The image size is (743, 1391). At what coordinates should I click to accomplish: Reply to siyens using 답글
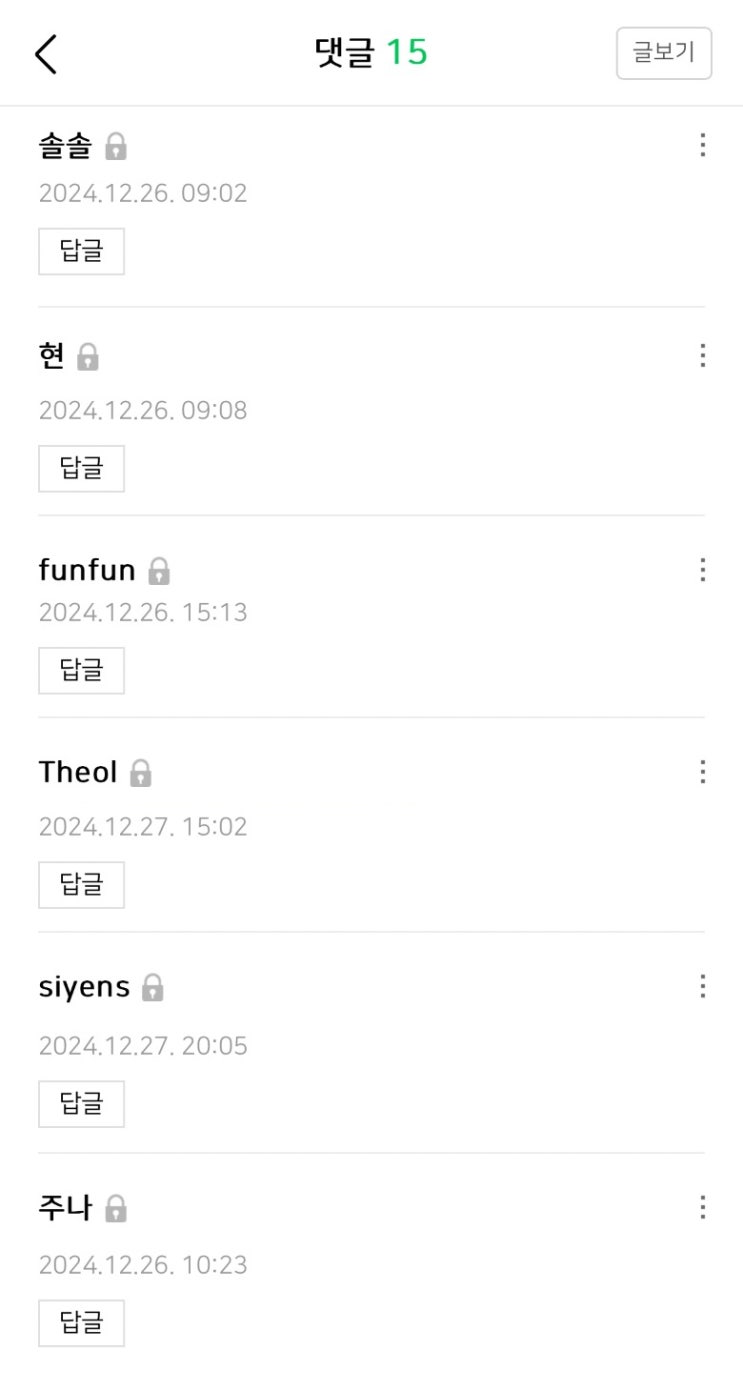click(x=81, y=1104)
